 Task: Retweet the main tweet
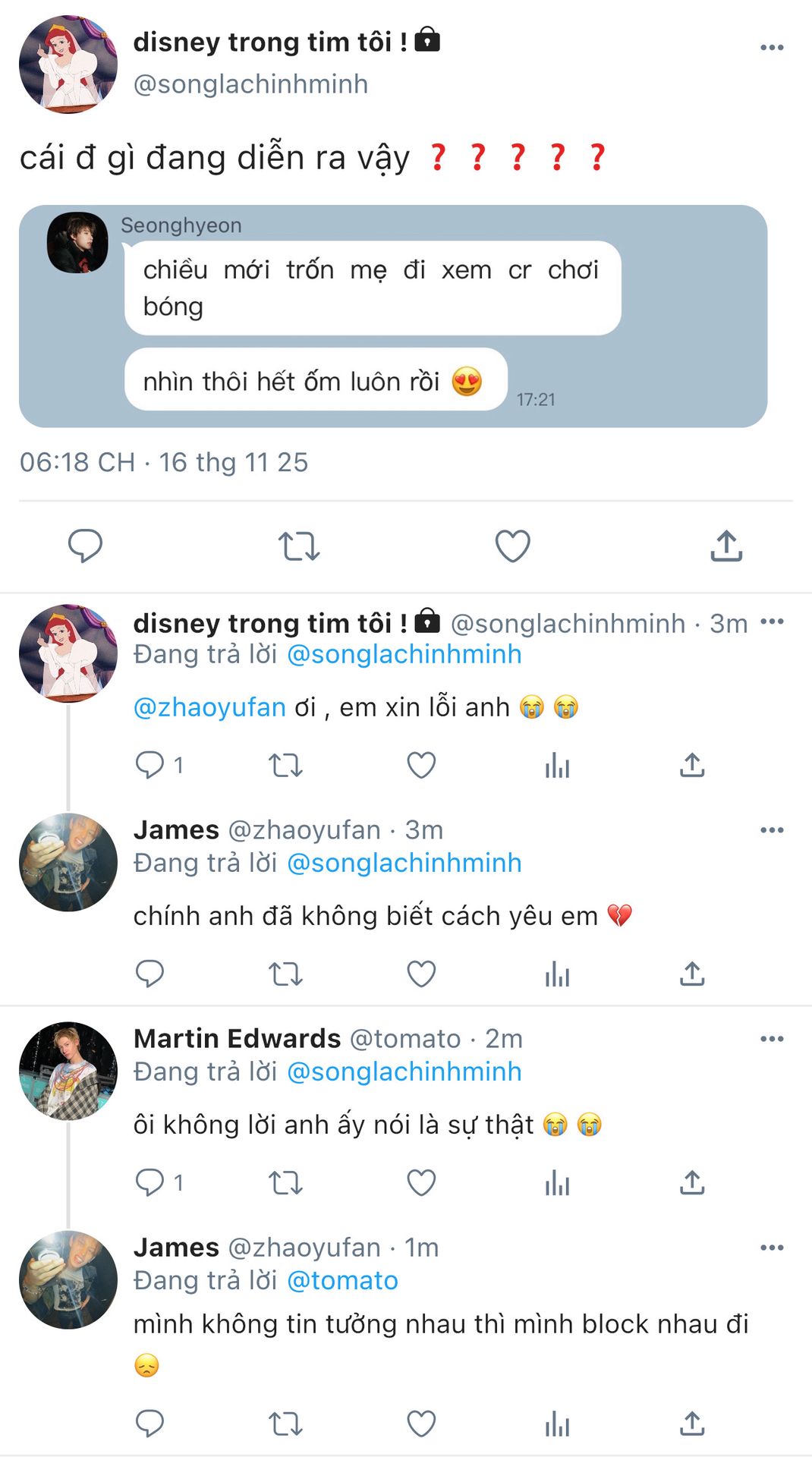pos(299,546)
